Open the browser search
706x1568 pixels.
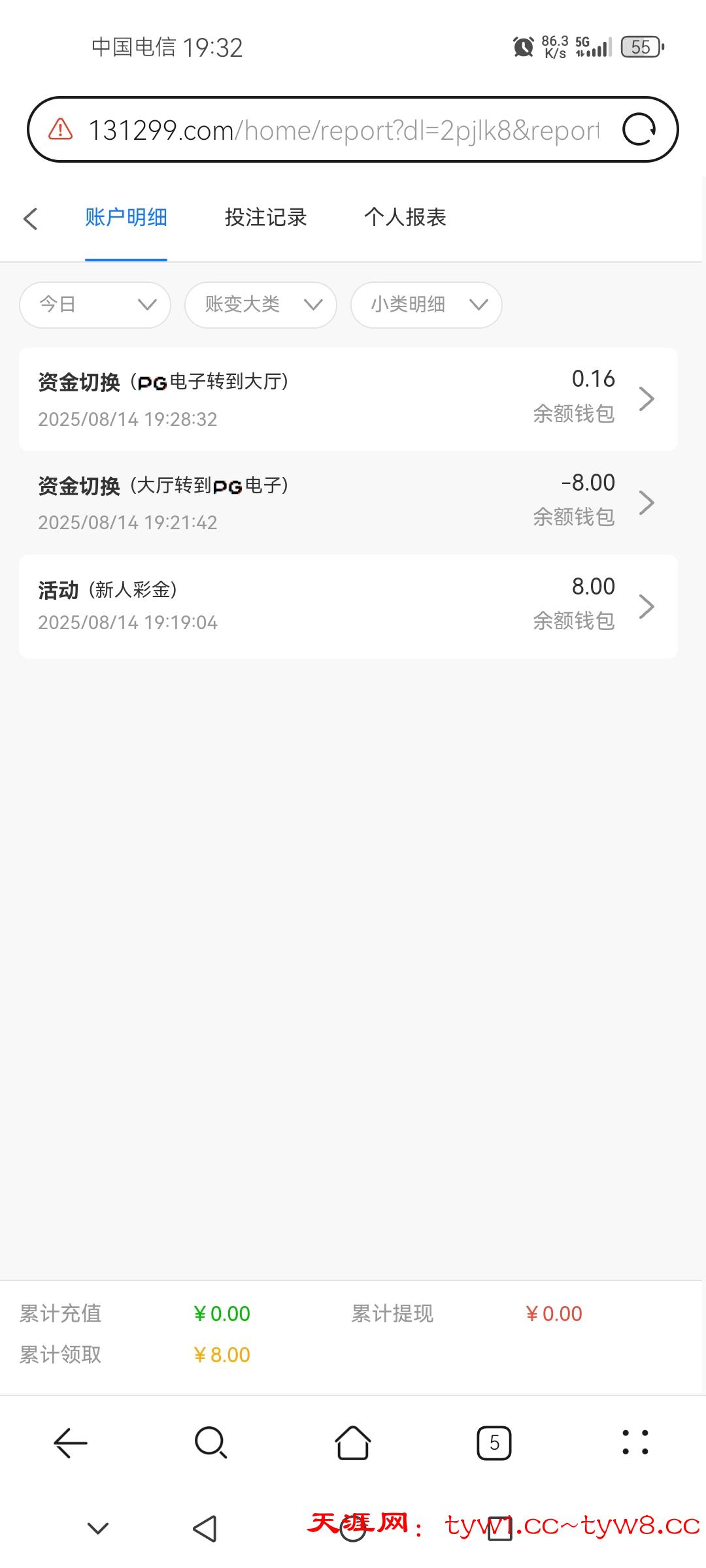pos(212,1443)
